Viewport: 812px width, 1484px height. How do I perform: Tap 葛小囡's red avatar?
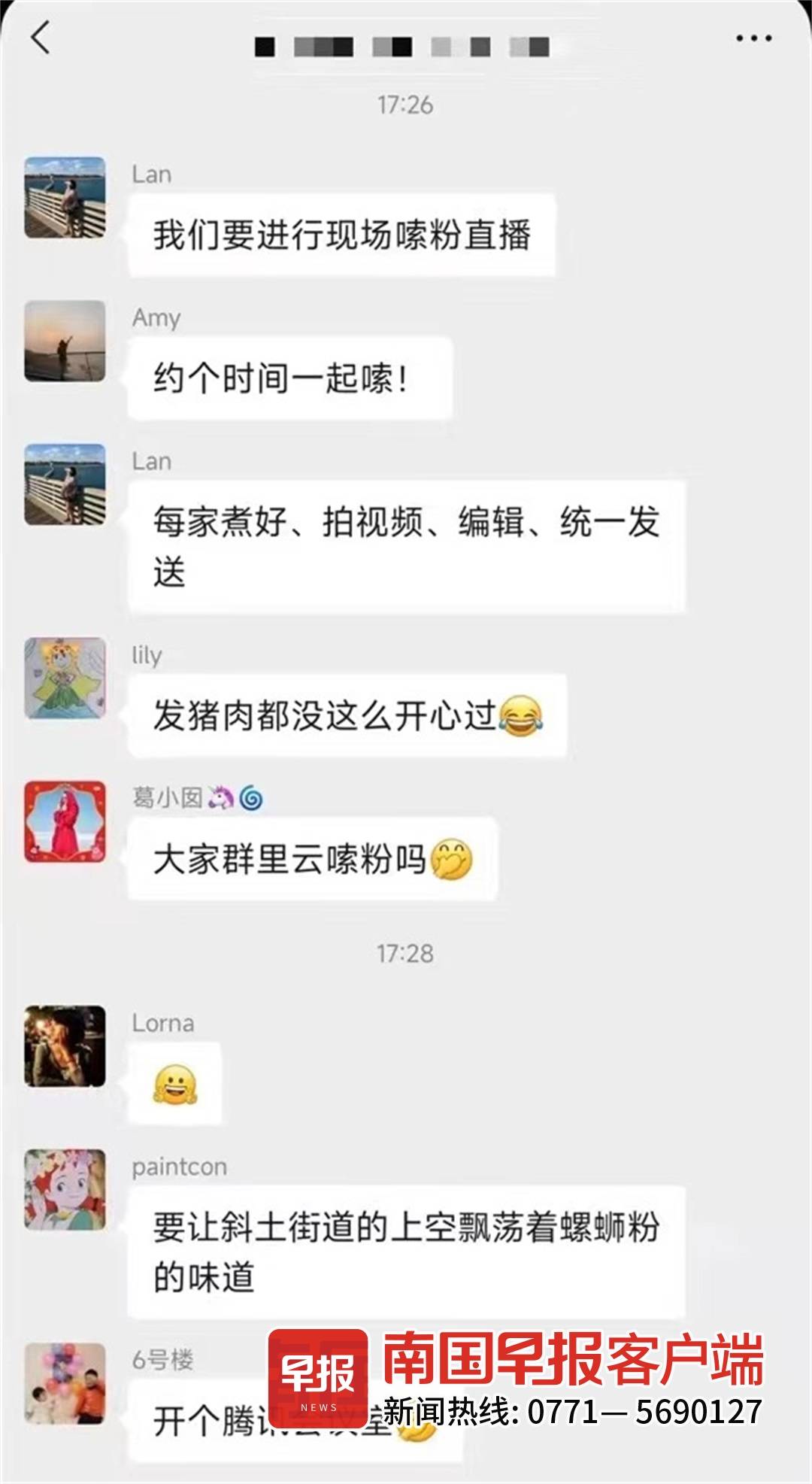tap(65, 821)
